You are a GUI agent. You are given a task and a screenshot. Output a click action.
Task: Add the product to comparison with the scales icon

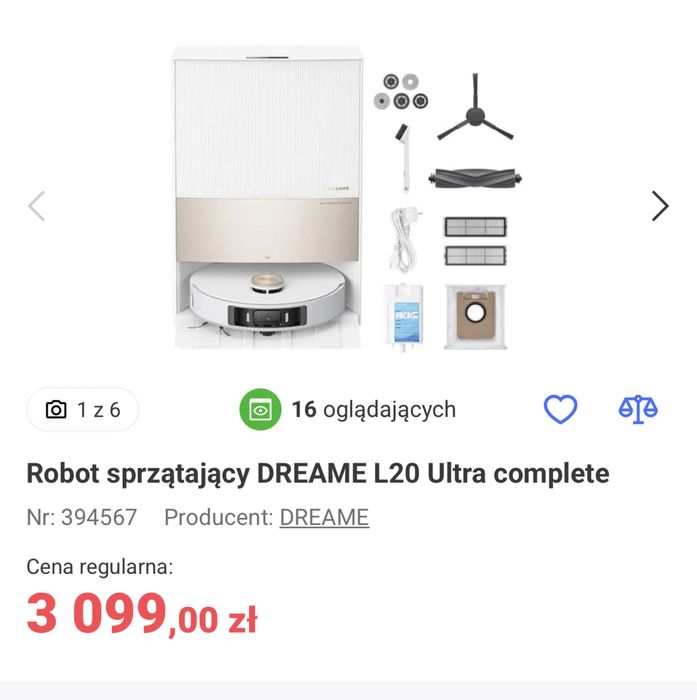coord(638,409)
